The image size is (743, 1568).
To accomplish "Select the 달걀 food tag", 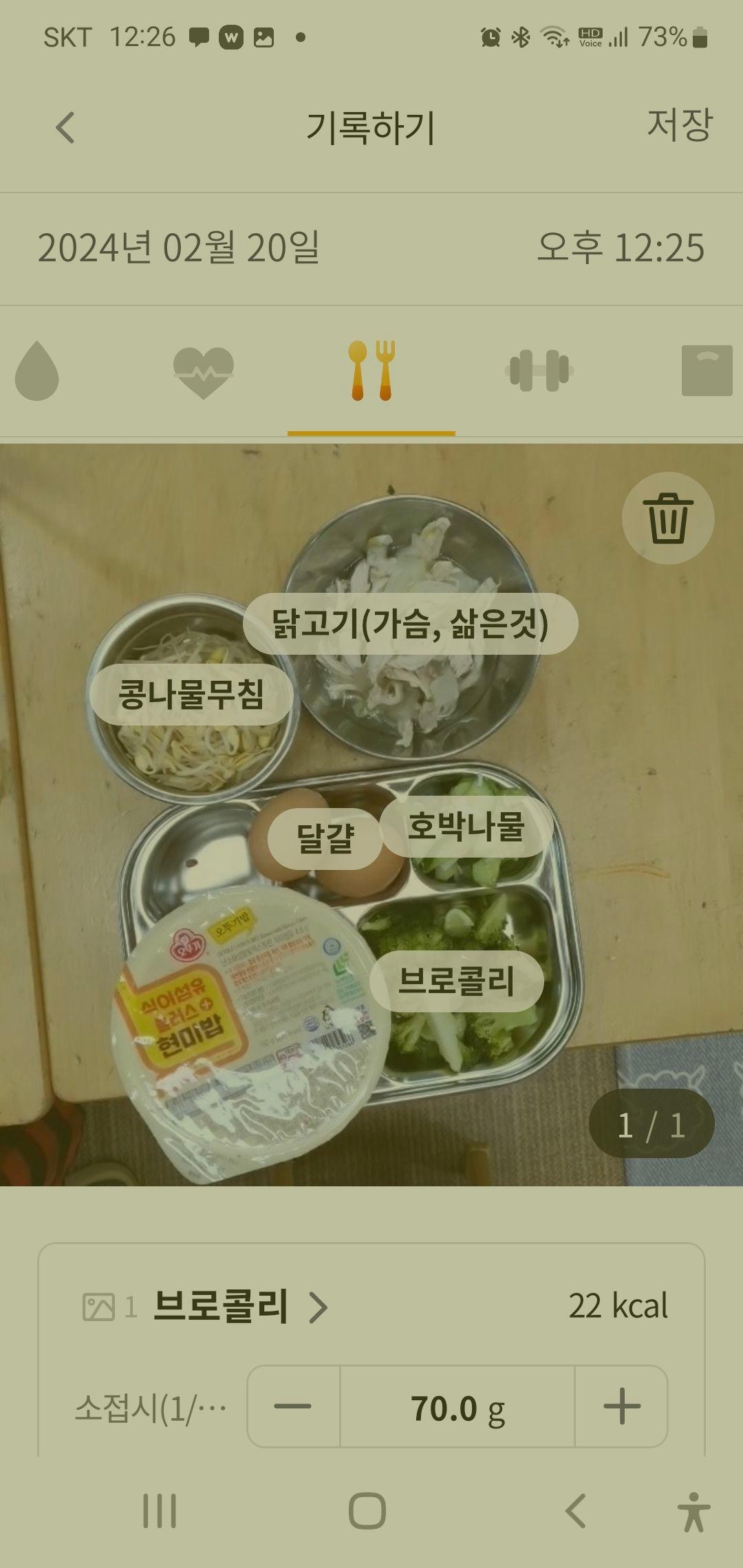I will pyautogui.click(x=325, y=839).
